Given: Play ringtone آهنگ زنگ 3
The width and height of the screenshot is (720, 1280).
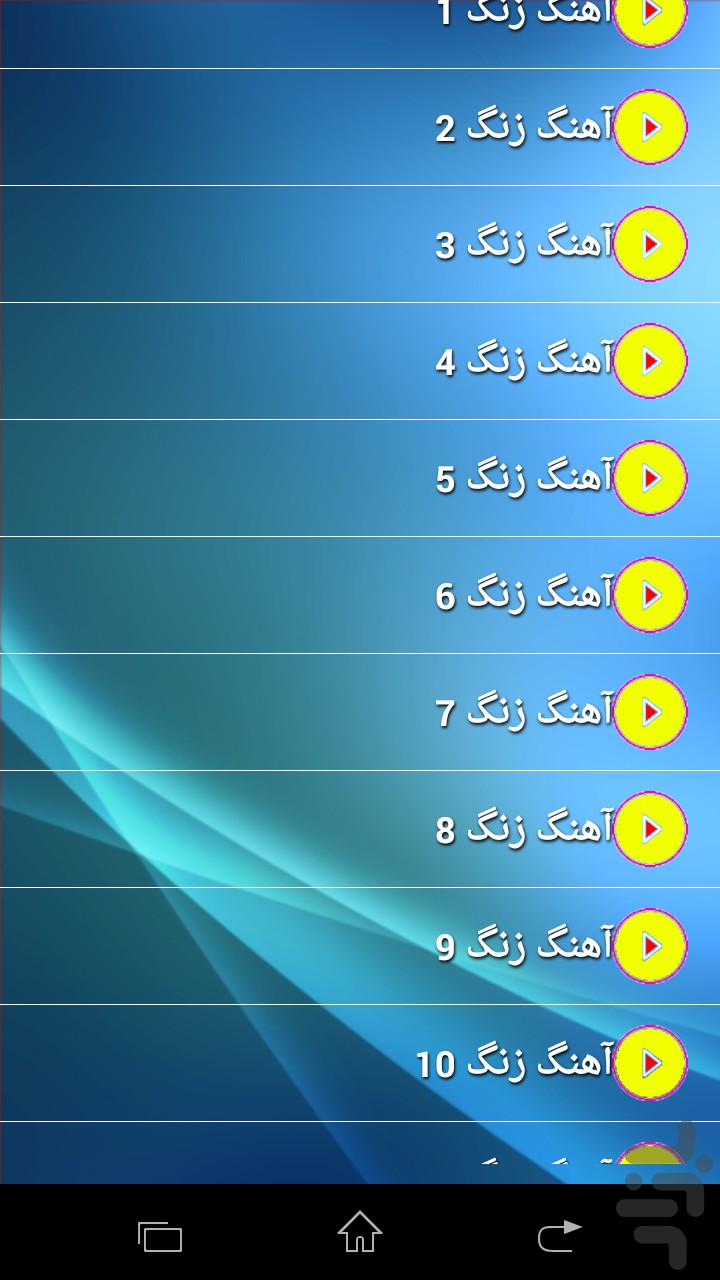Looking at the screenshot, I should pos(650,244).
